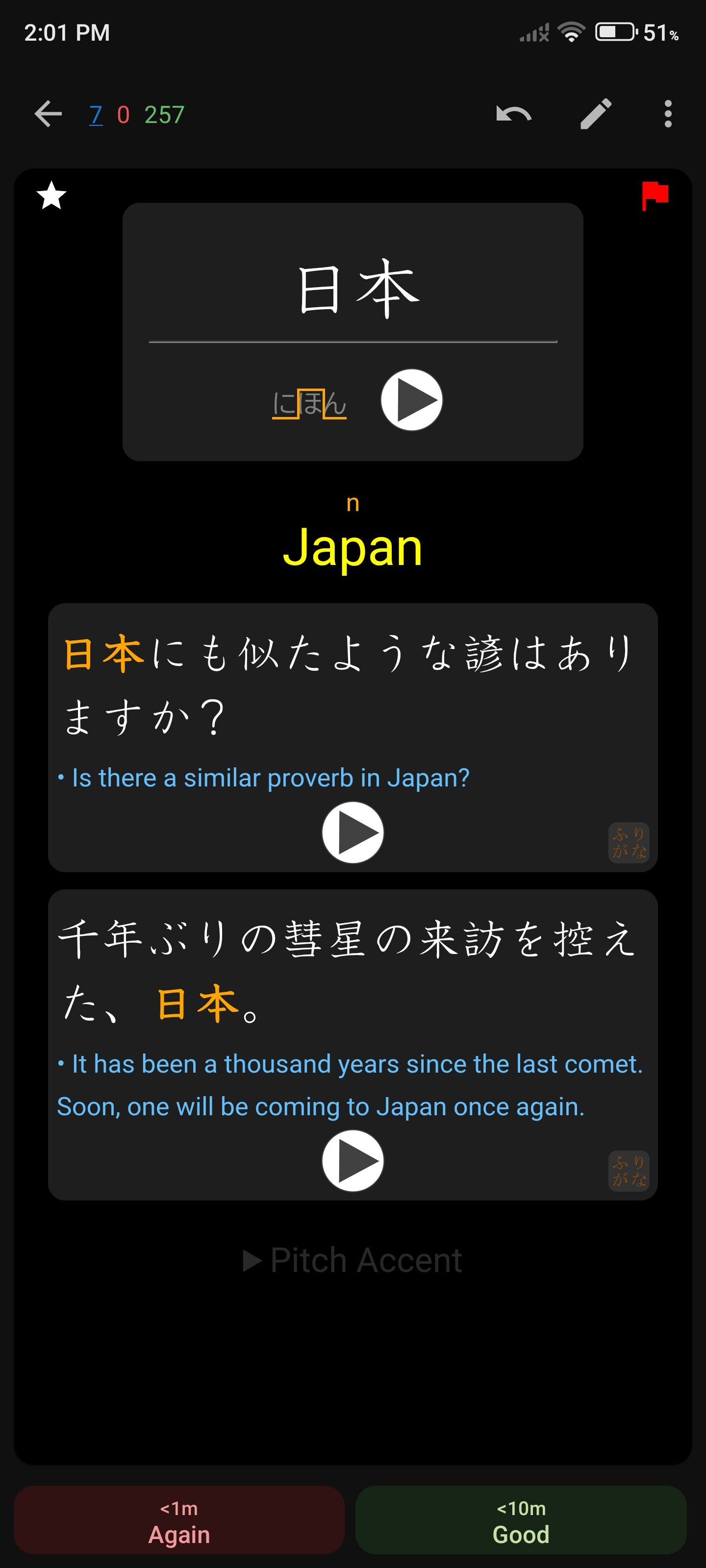Play audio for the word にほん
706x1568 pixels.
click(x=411, y=400)
